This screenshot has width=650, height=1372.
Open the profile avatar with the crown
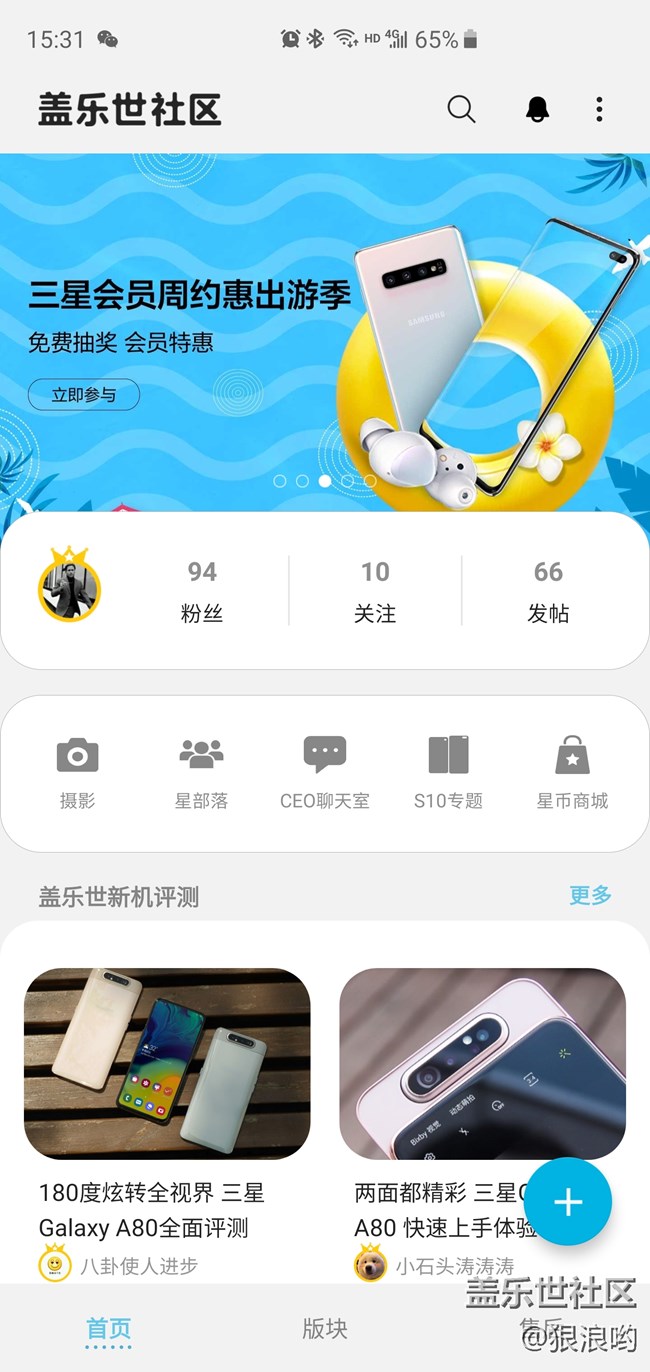pyautogui.click(x=69, y=586)
